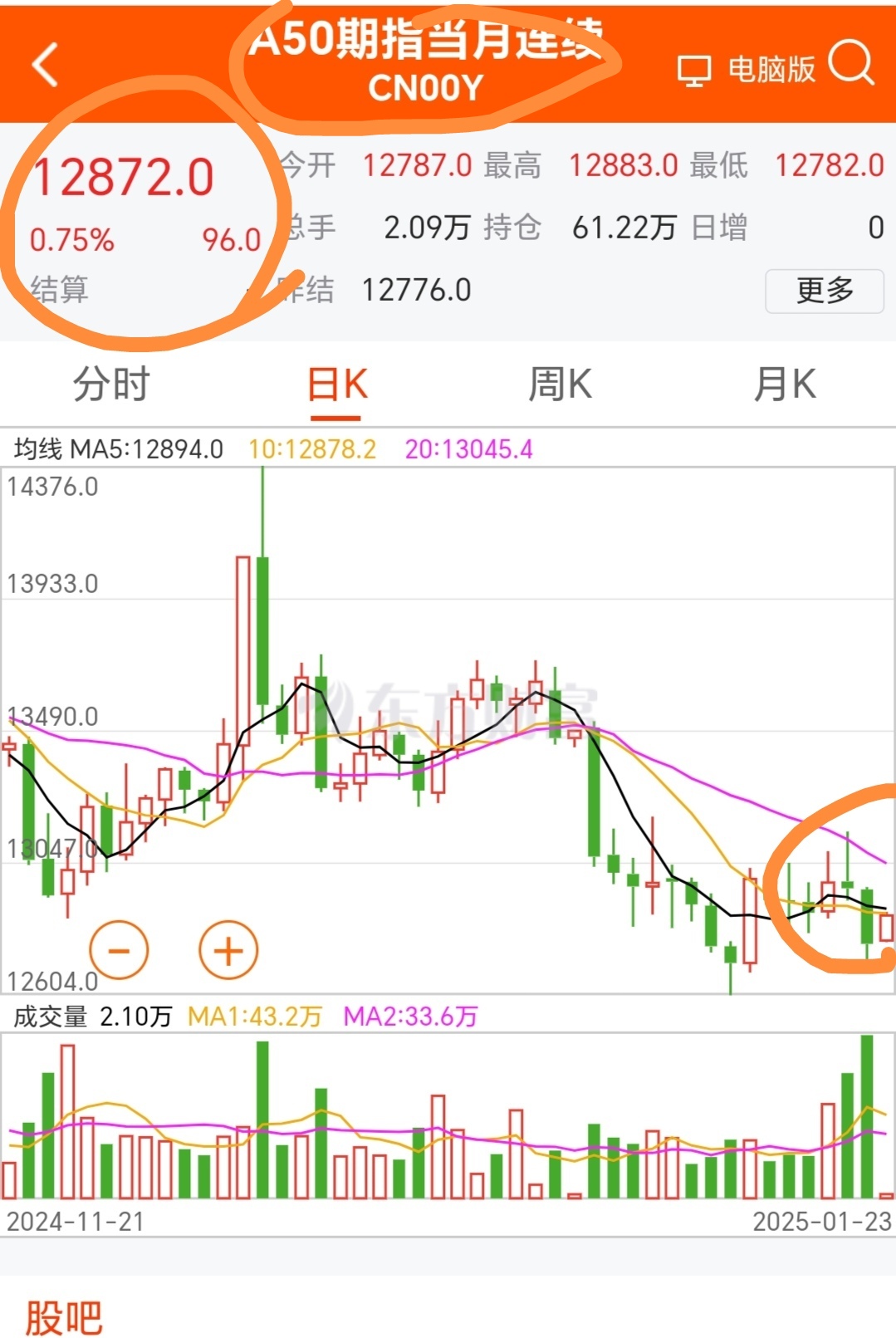Switch to the 分时 intraday tab

click(x=111, y=384)
